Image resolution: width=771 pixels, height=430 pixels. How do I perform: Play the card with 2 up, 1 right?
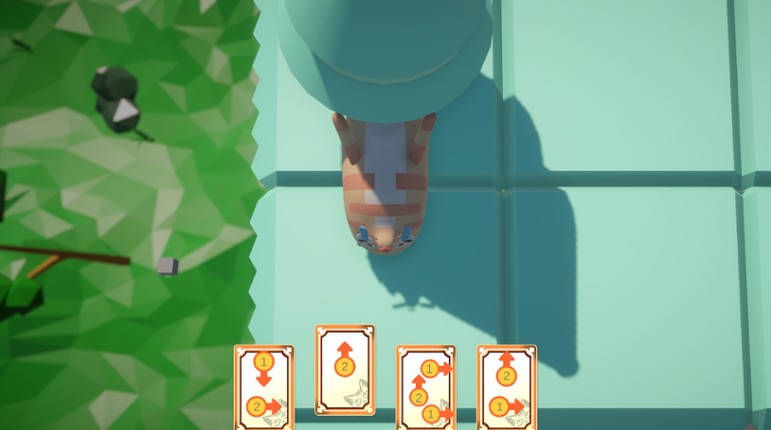click(506, 388)
